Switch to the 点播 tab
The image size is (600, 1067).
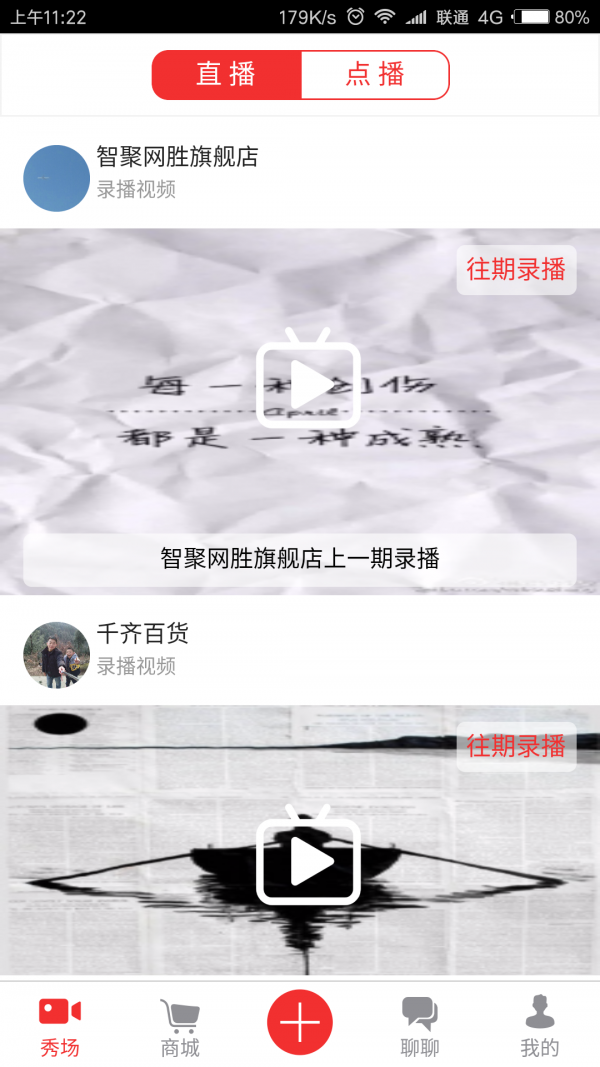(x=375, y=75)
